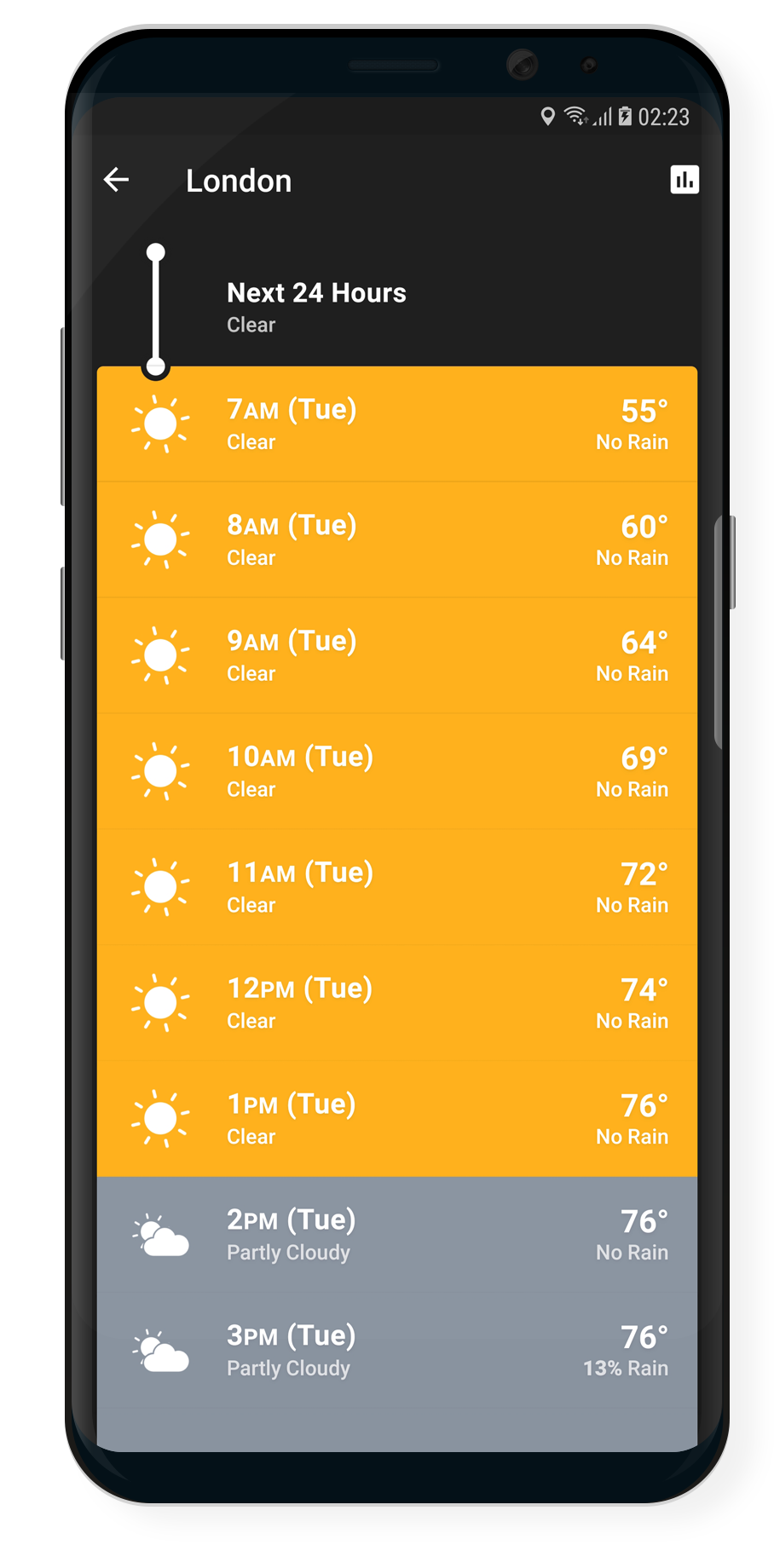Select the 10AM (Tue) forecast row
The image size is (774, 1568).
click(397, 772)
